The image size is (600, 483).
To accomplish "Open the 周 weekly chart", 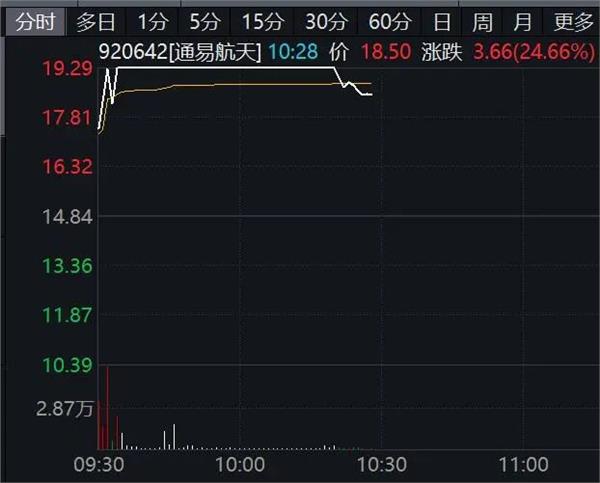I will tap(482, 21).
